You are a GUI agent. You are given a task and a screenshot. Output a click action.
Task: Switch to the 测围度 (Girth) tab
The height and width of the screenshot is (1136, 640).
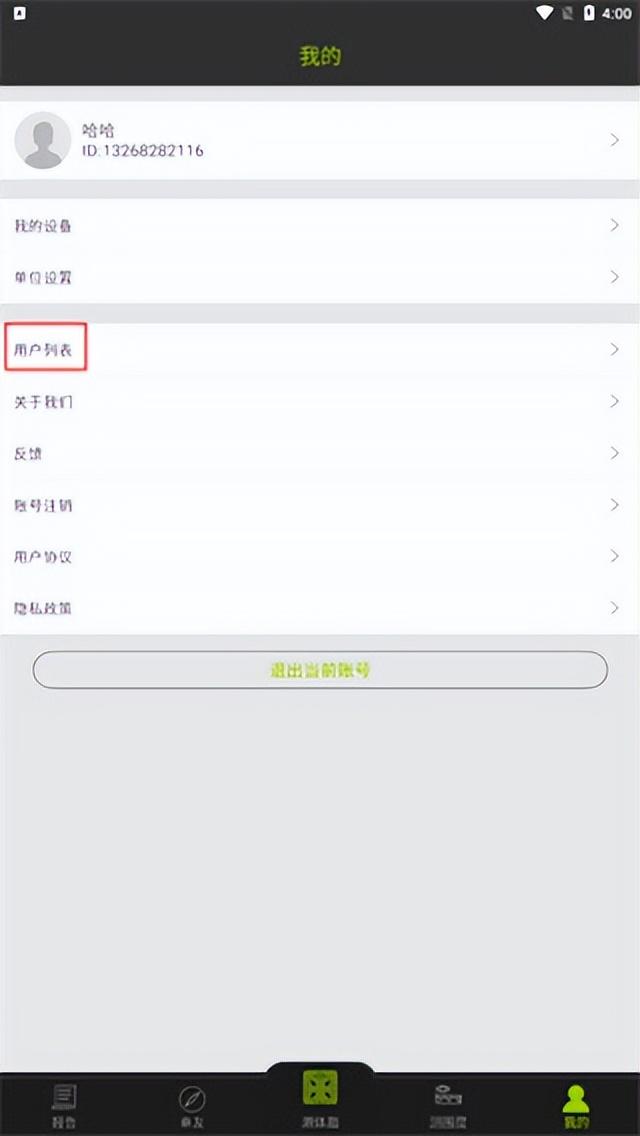point(448,1104)
